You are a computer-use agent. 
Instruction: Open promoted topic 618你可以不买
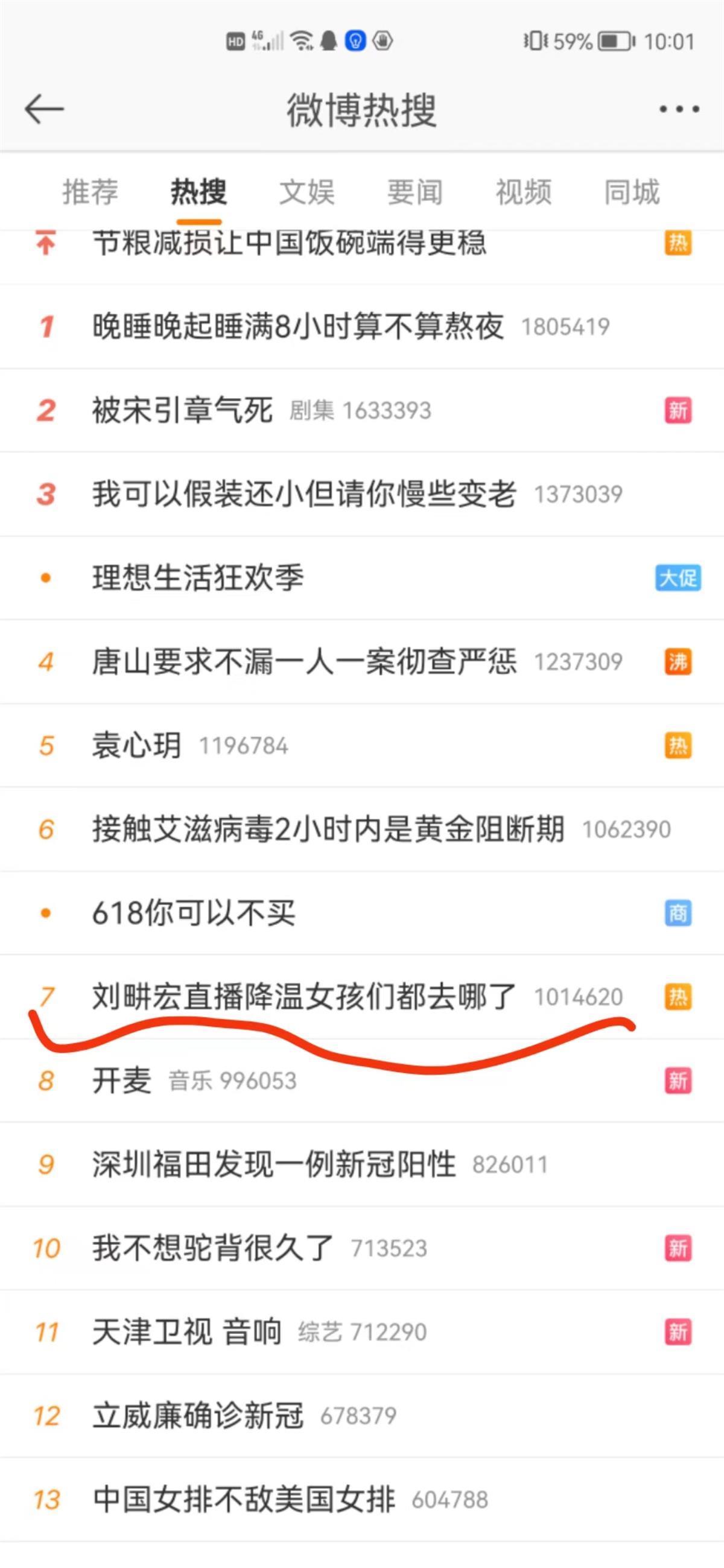[194, 913]
